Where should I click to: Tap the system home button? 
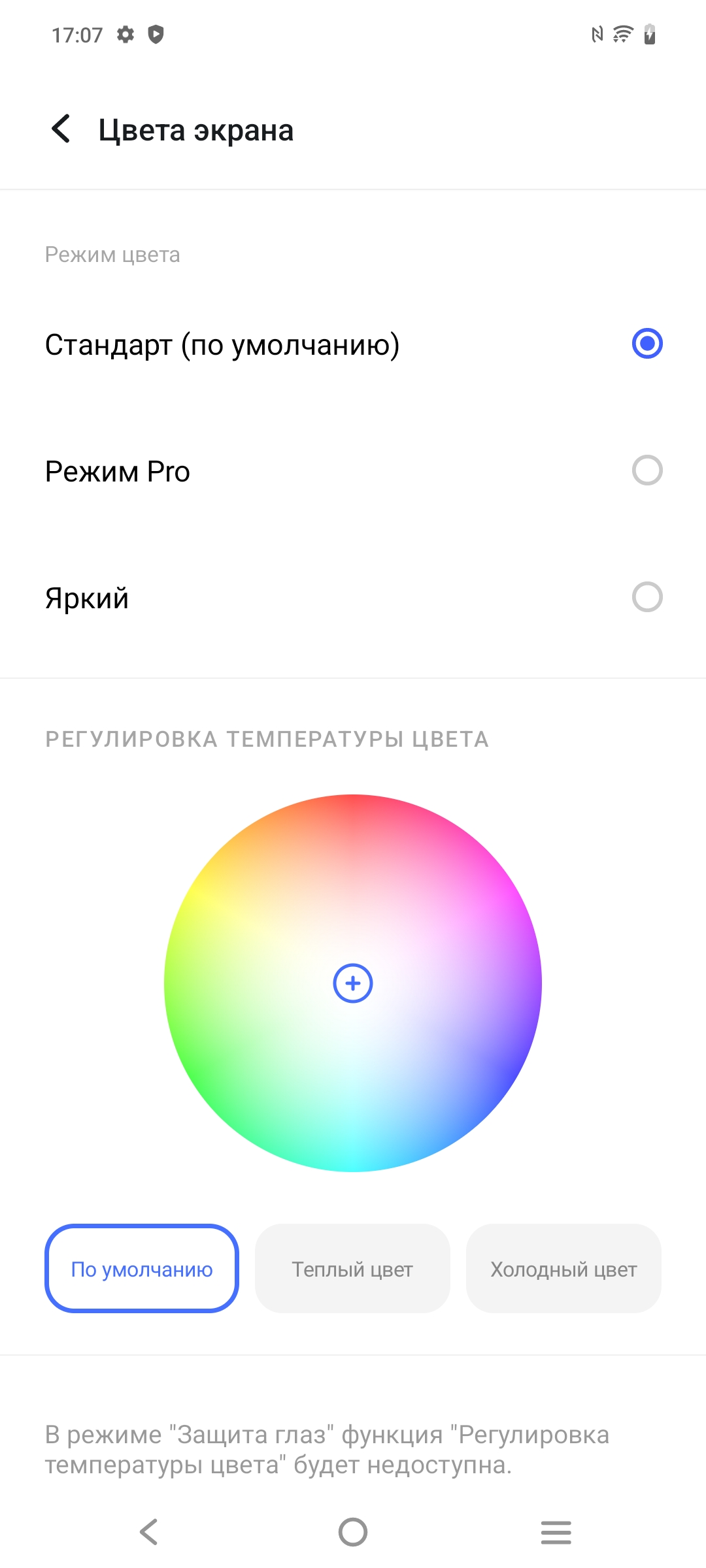click(353, 1531)
